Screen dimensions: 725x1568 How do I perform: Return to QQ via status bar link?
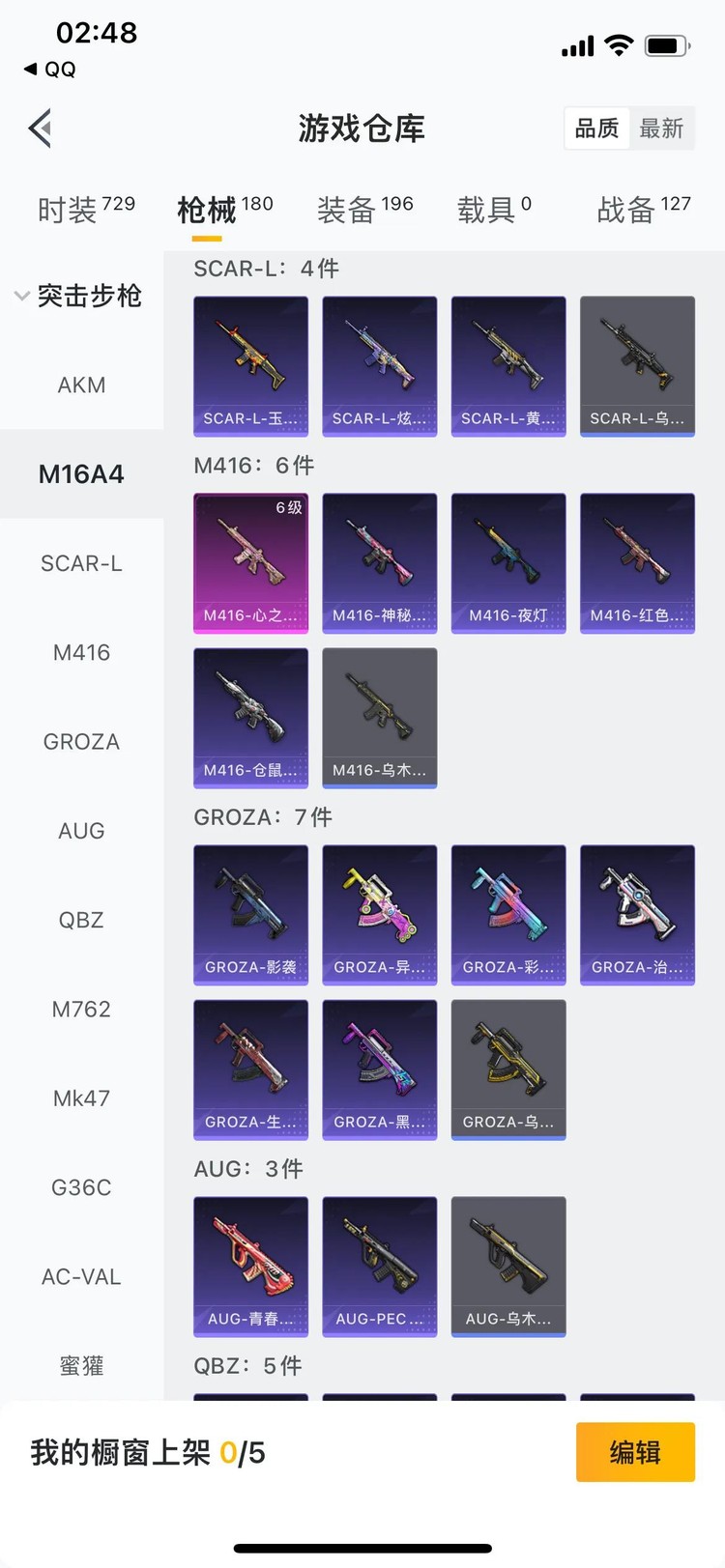tap(50, 70)
